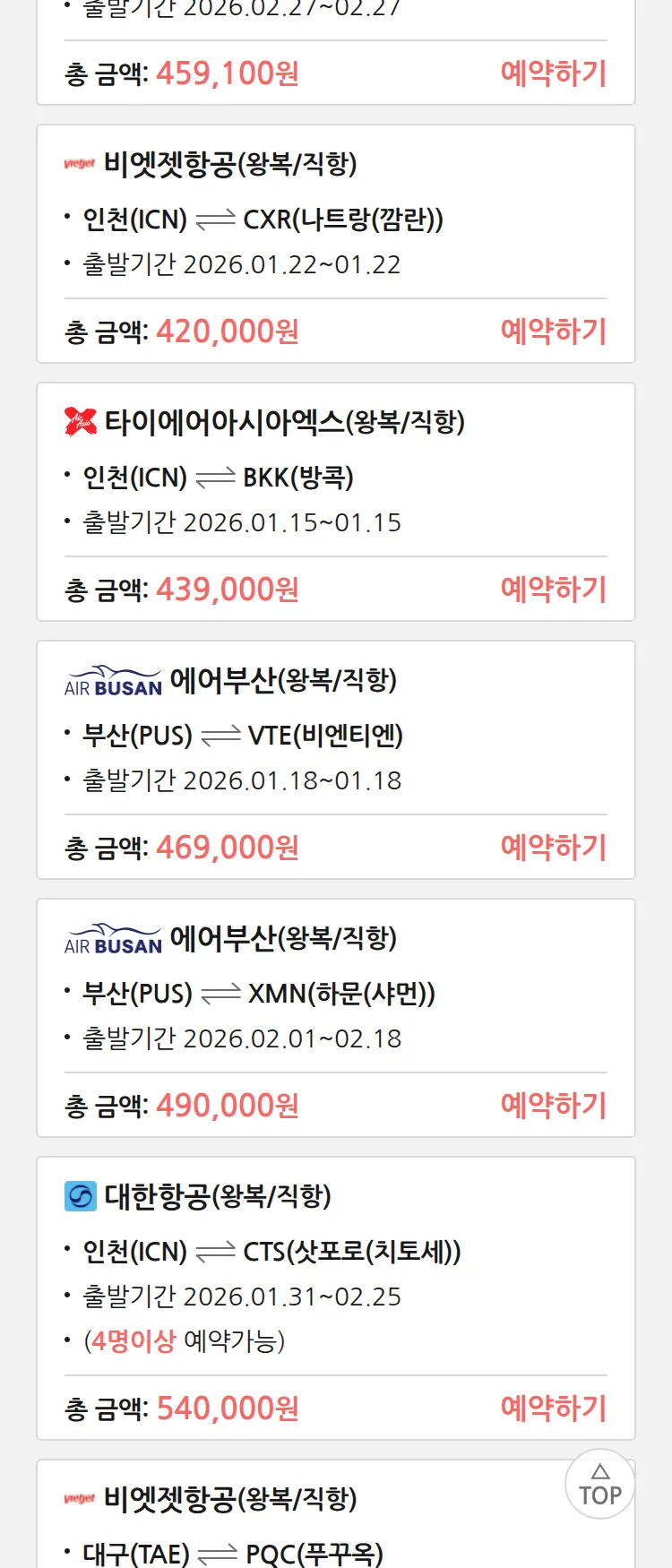Book the 420,000원 Incheon–CXR Vietjet flight

[553, 332]
